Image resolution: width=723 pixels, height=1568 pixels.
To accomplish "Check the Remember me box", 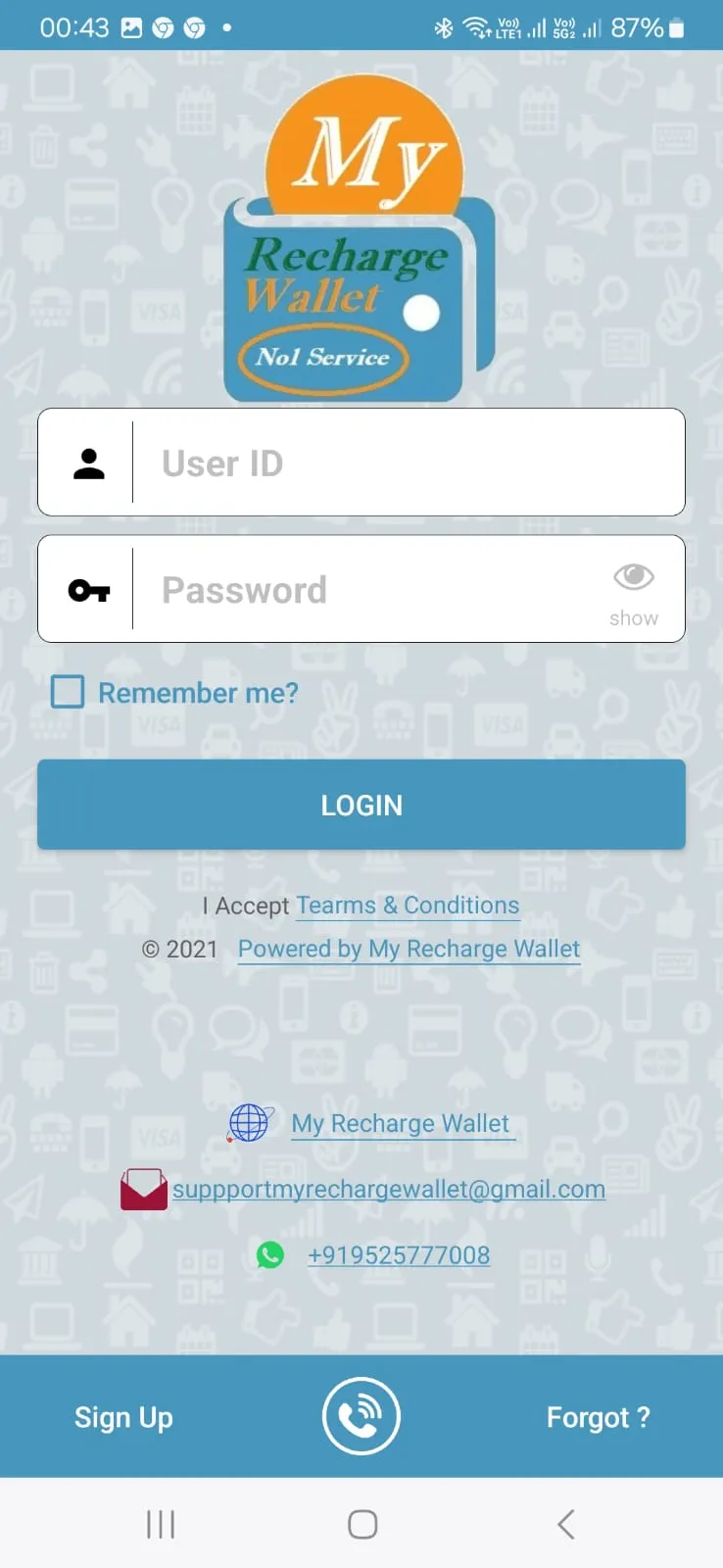I will tap(68, 692).
